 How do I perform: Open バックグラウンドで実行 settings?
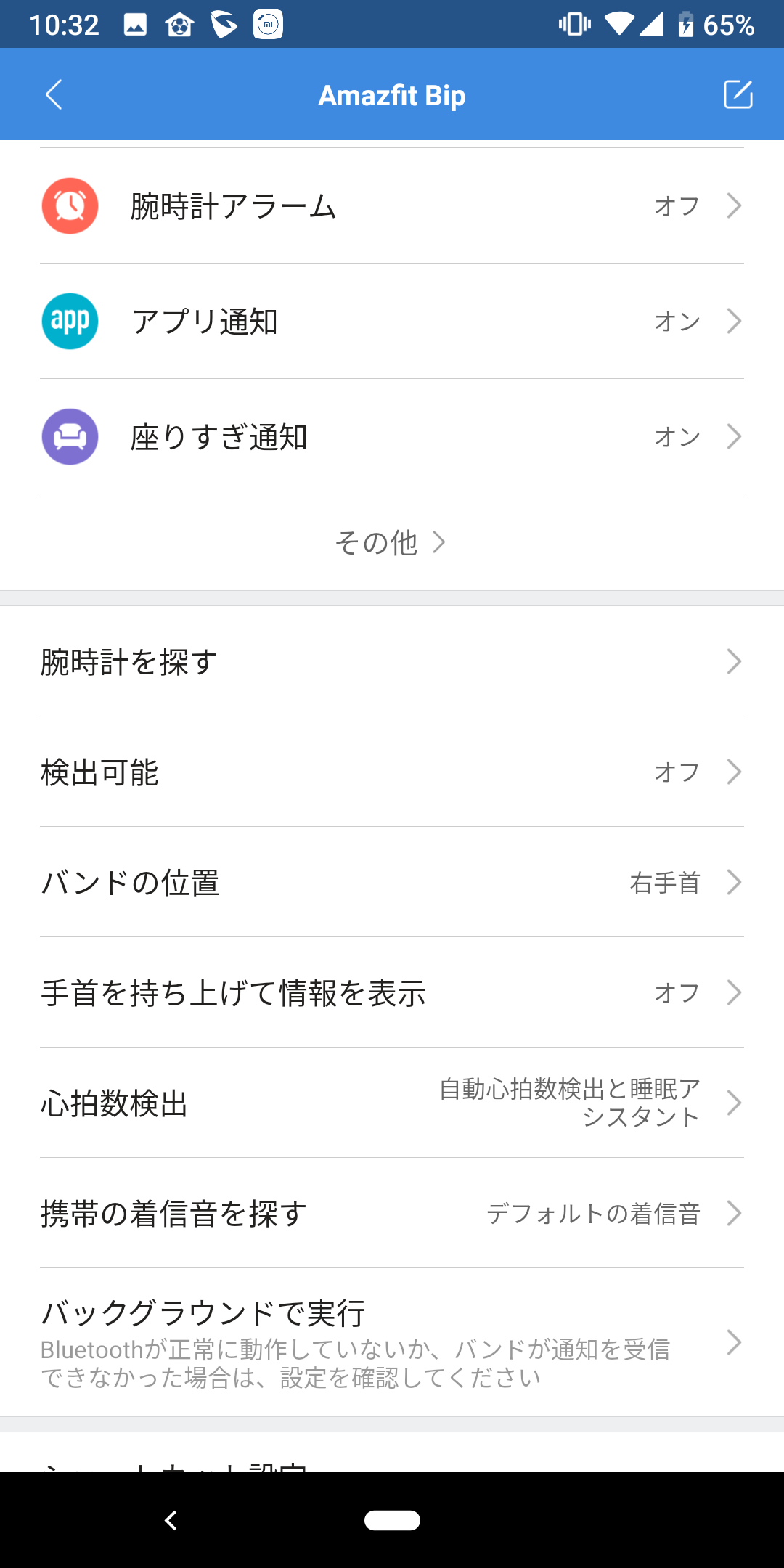coord(392,1342)
